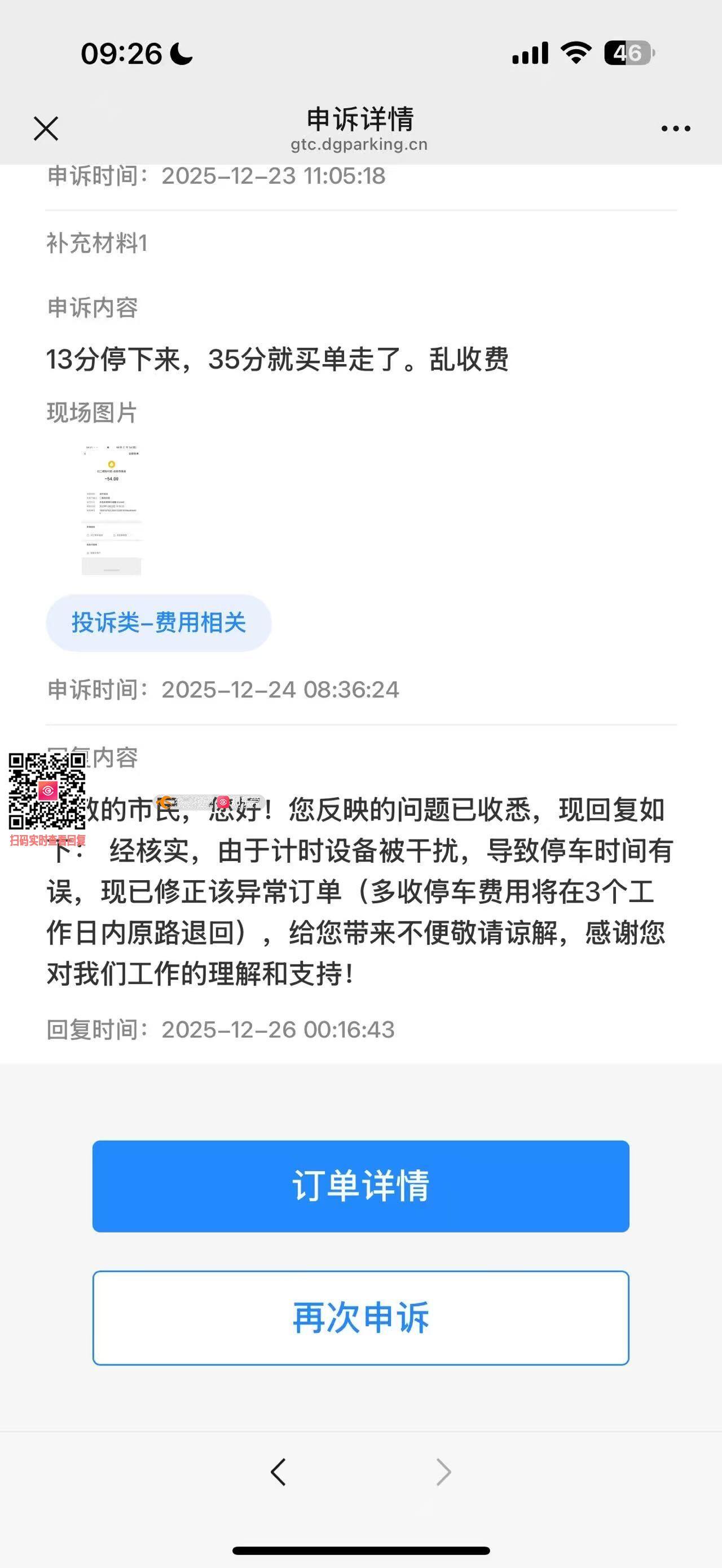Close the 申诉详情 web page
Viewport: 722px width, 1568px height.
click(46, 129)
